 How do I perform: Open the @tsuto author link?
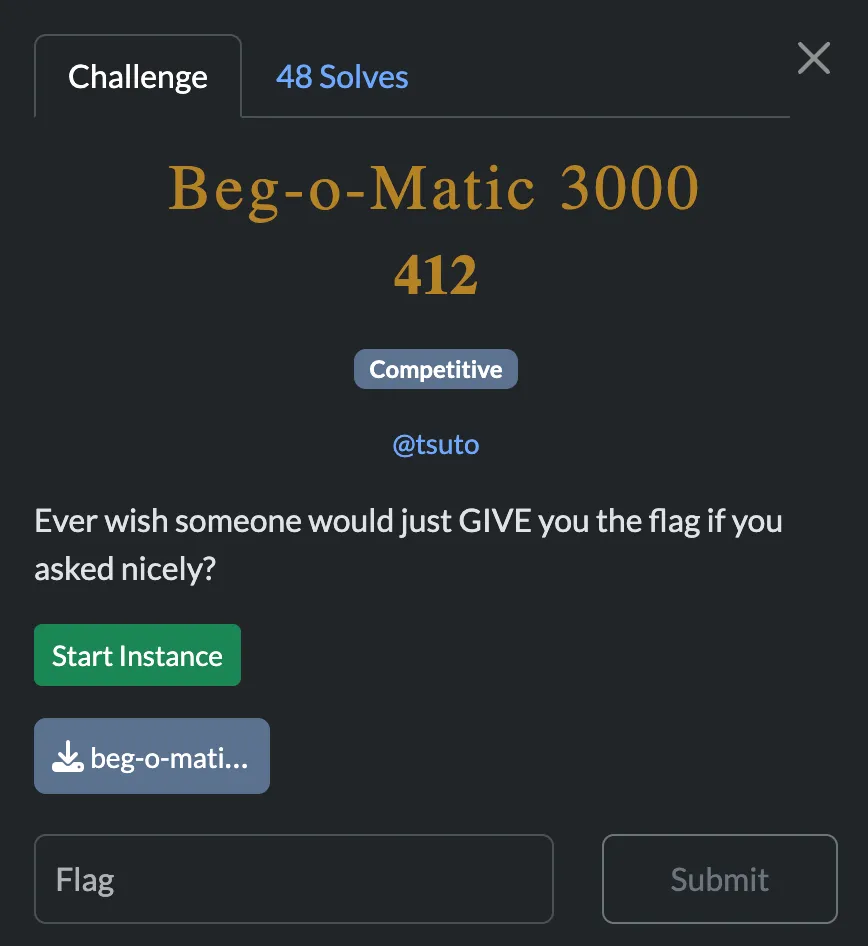tap(435, 444)
